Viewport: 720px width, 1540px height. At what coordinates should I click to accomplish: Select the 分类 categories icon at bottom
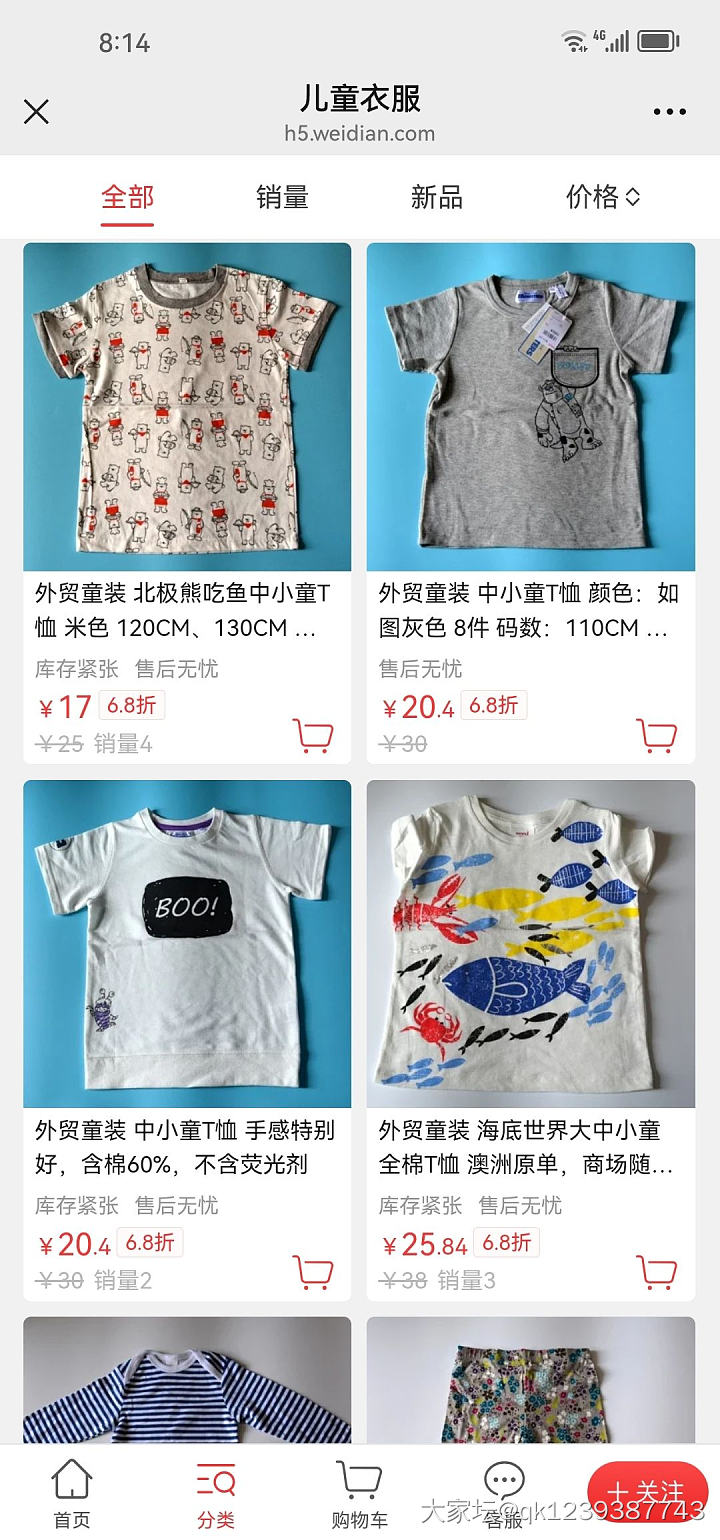tap(214, 1492)
